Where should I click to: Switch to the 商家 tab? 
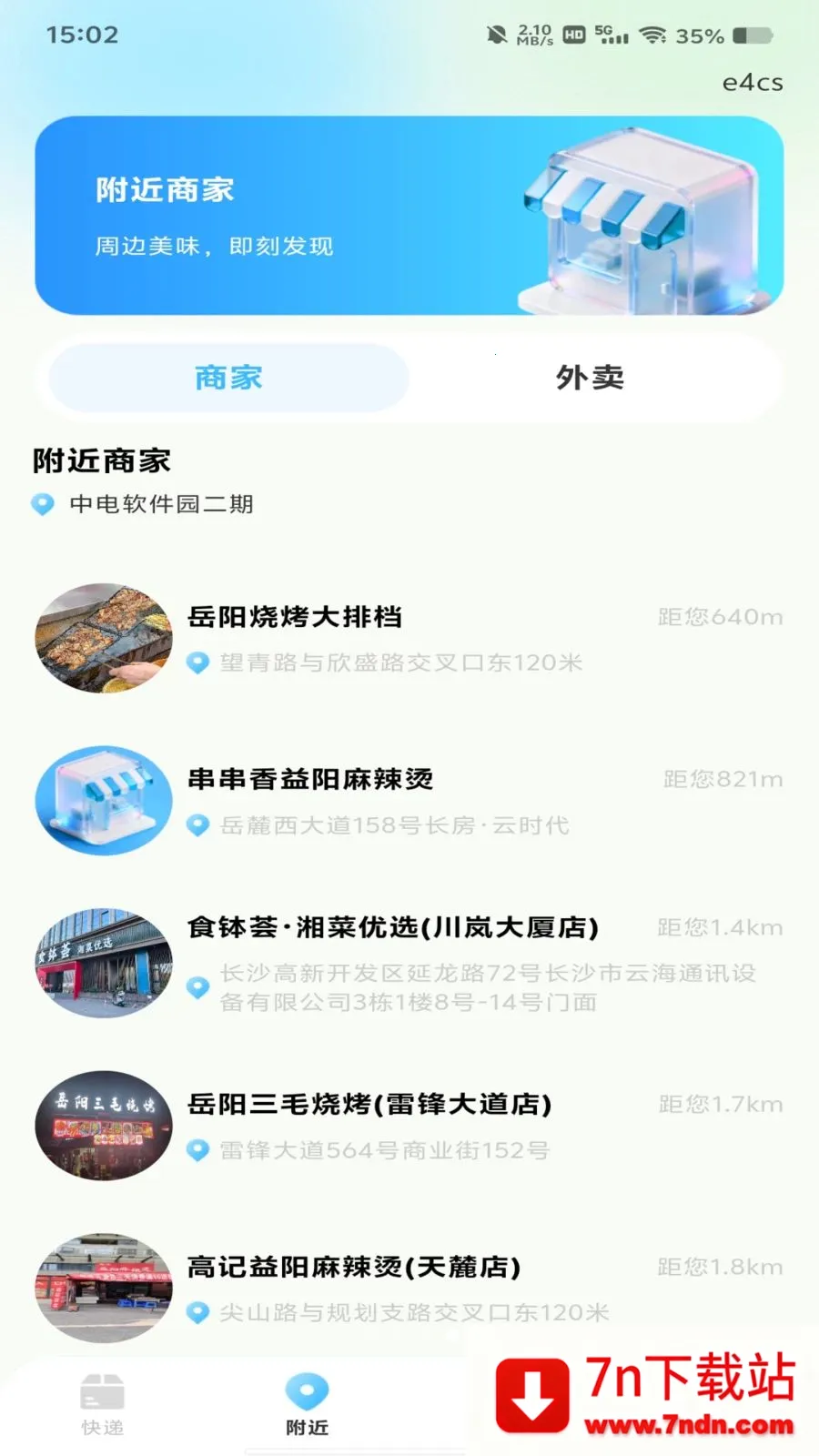tap(228, 378)
